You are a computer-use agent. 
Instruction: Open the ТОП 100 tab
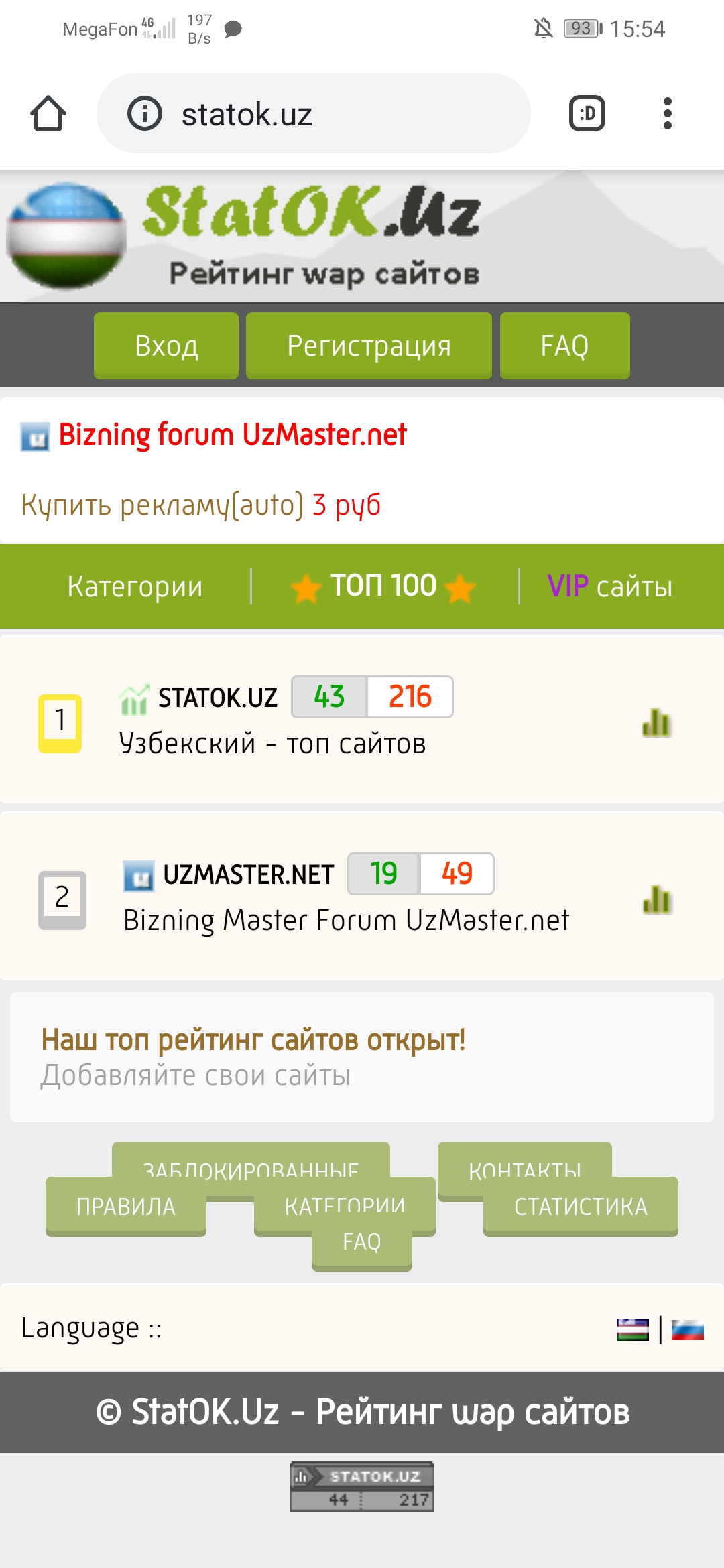pyautogui.click(x=383, y=586)
